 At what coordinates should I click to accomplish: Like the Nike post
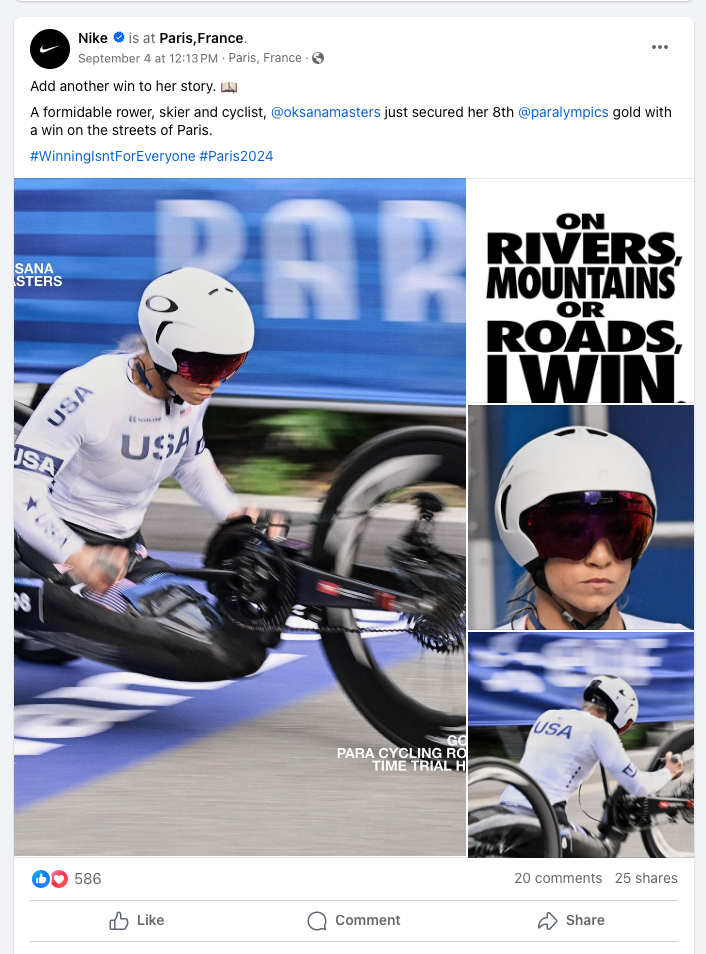(136, 920)
